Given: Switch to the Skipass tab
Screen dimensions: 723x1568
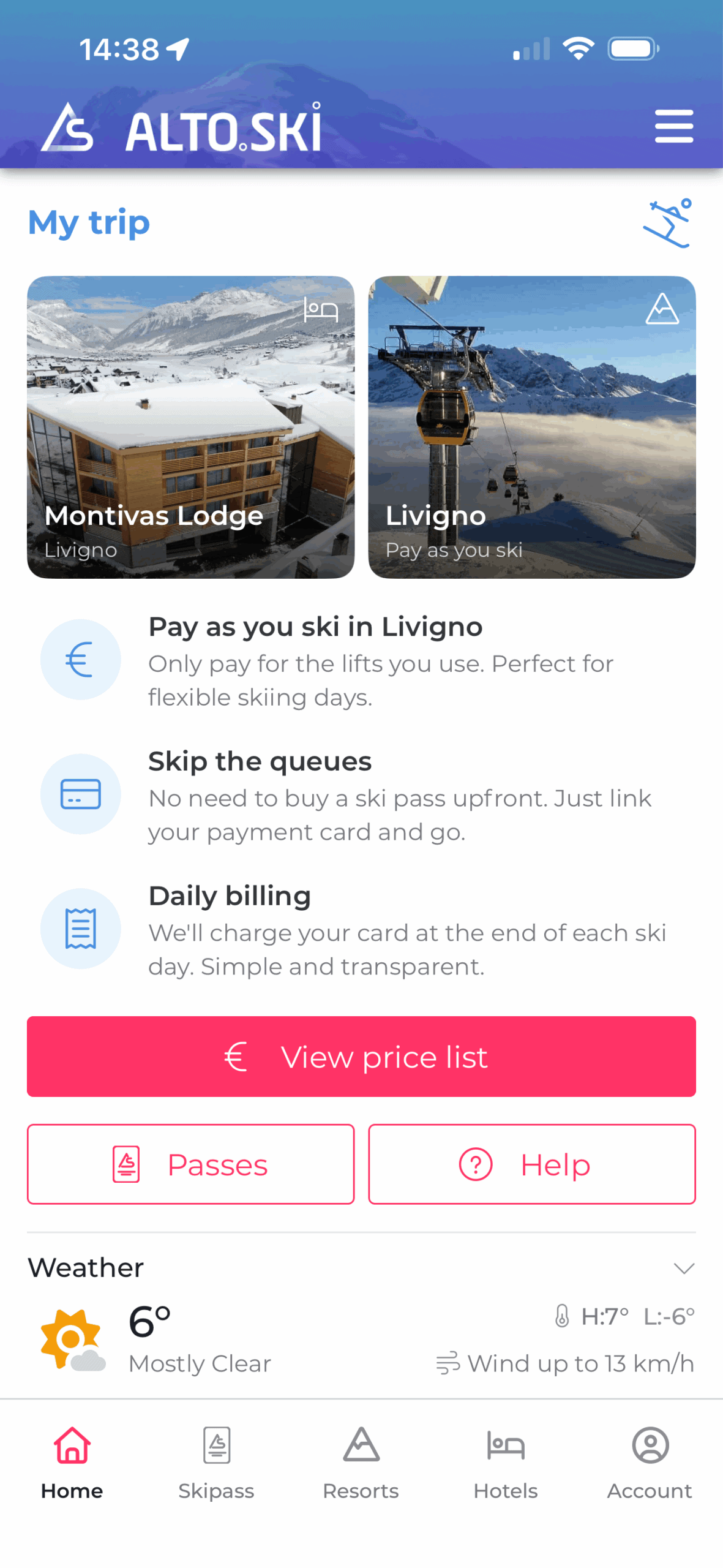Looking at the screenshot, I should (217, 1461).
